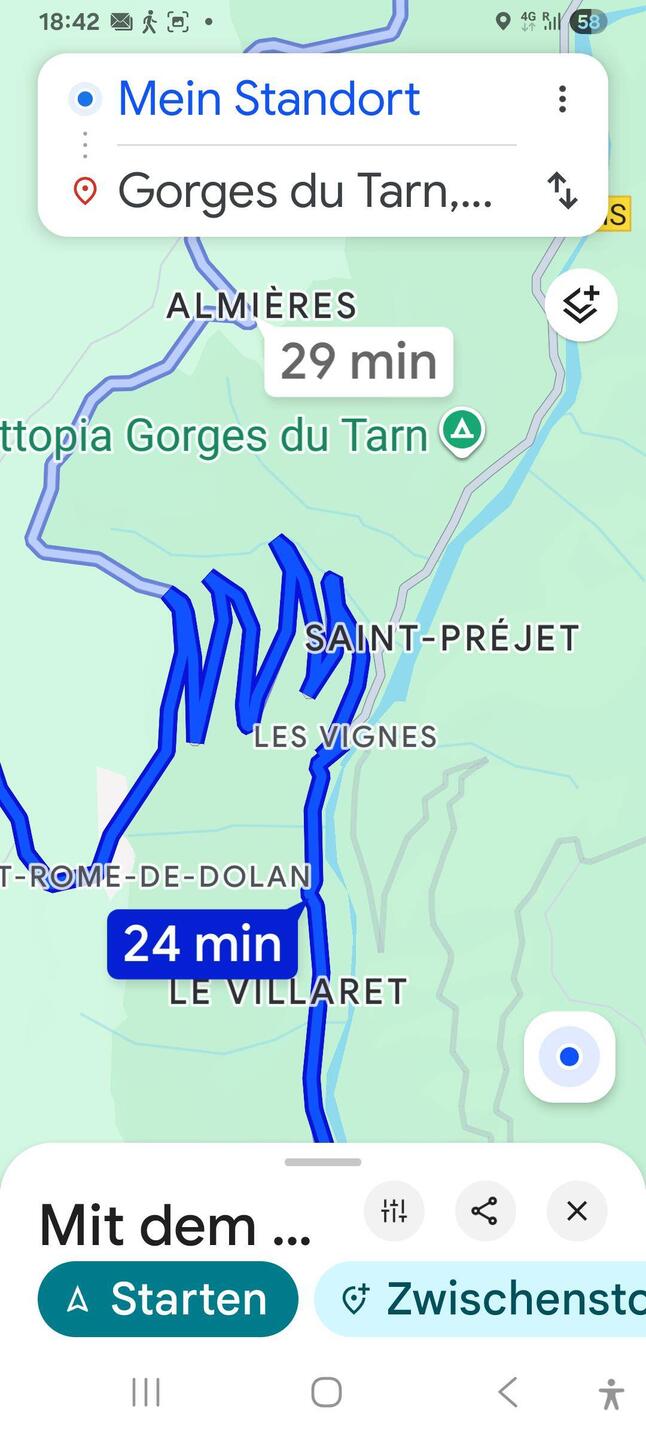The width and height of the screenshot is (646, 1440).
Task: Open the overflow menu beside Mein Standort
Action: [562, 99]
